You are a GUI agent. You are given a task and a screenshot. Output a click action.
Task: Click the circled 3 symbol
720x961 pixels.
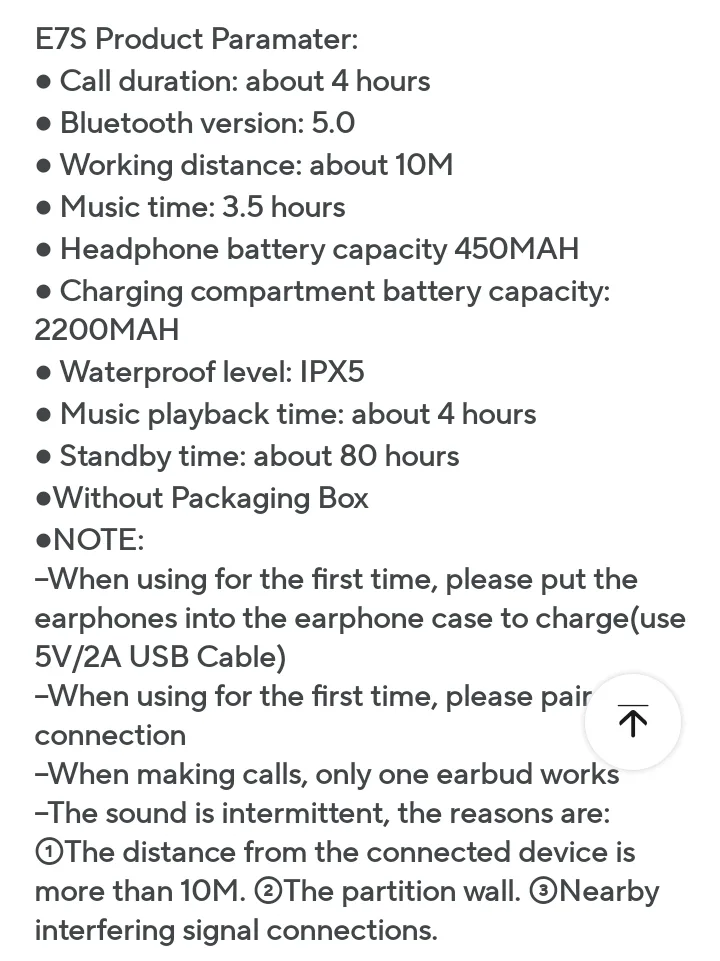541,891
